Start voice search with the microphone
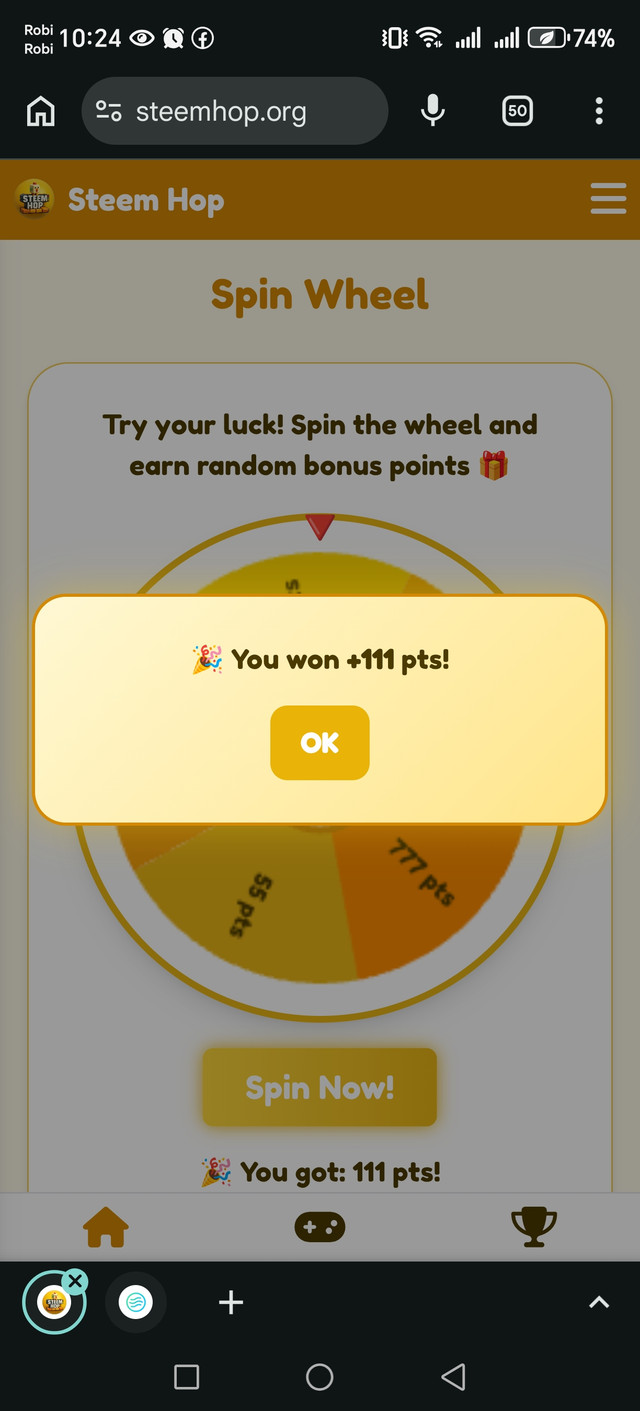The height and width of the screenshot is (1411, 640). (432, 112)
